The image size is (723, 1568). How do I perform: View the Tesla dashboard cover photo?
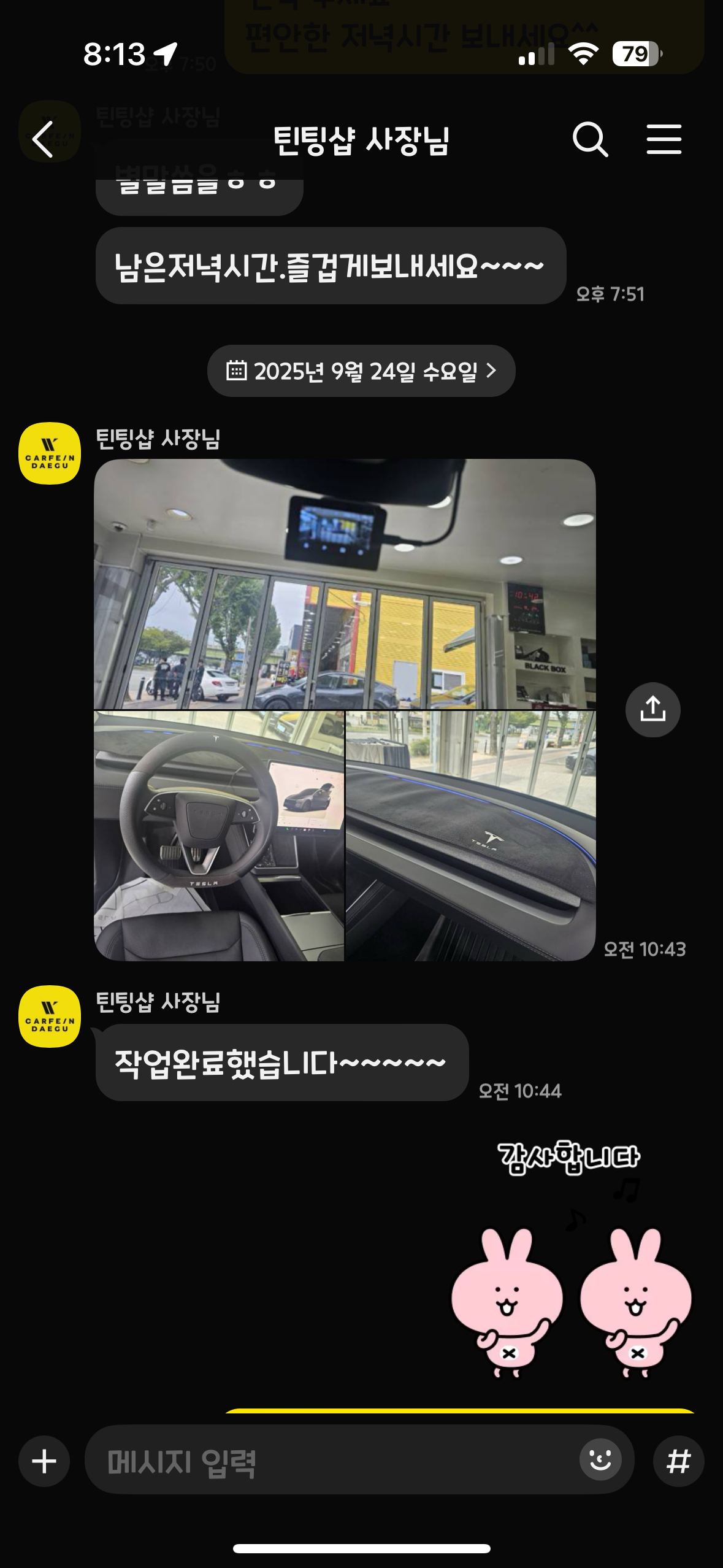pyautogui.click(x=470, y=836)
